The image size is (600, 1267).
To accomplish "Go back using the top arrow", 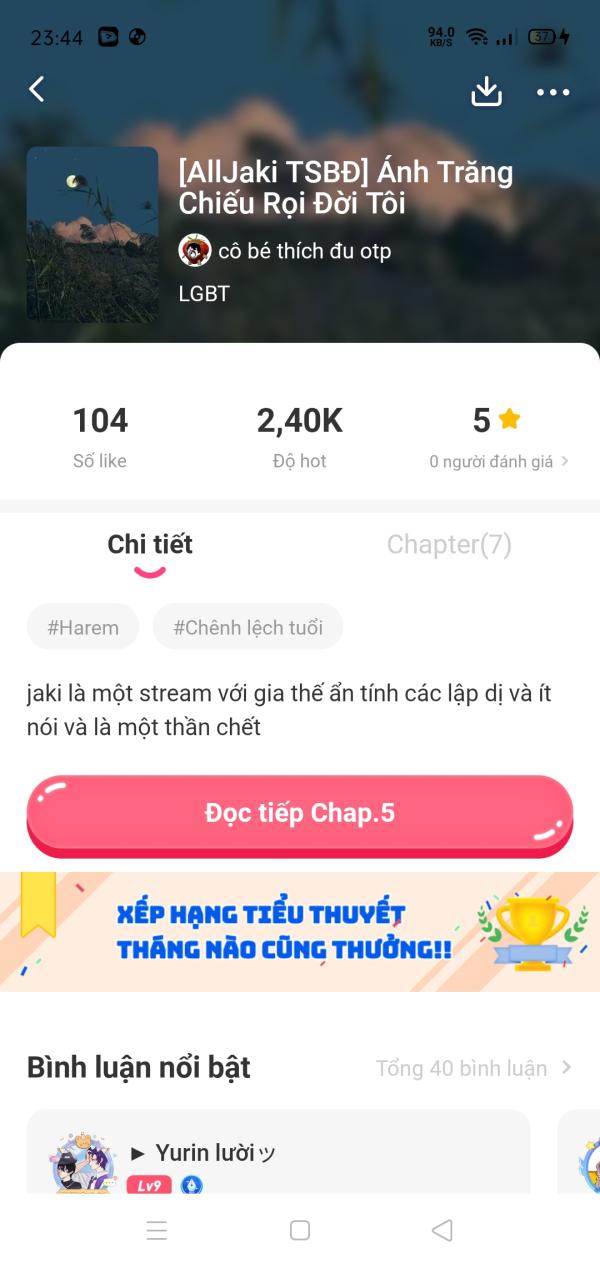I will [x=37, y=90].
